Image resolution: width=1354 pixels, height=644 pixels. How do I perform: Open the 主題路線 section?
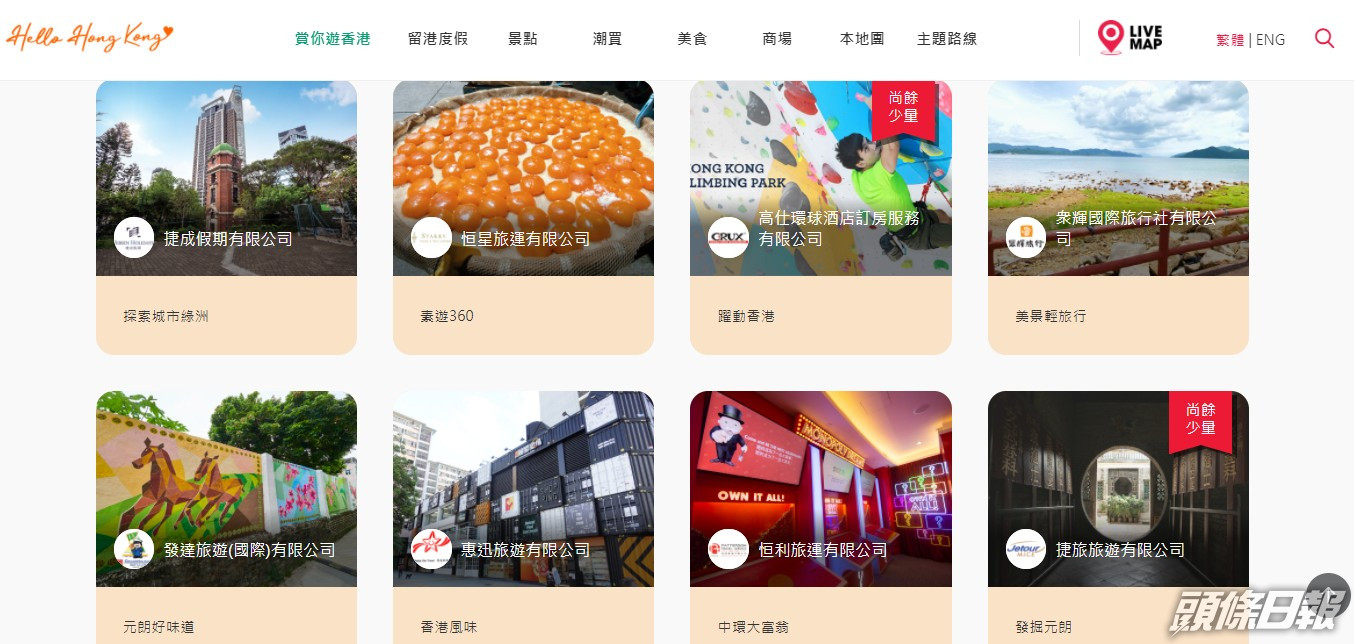[x=947, y=39]
